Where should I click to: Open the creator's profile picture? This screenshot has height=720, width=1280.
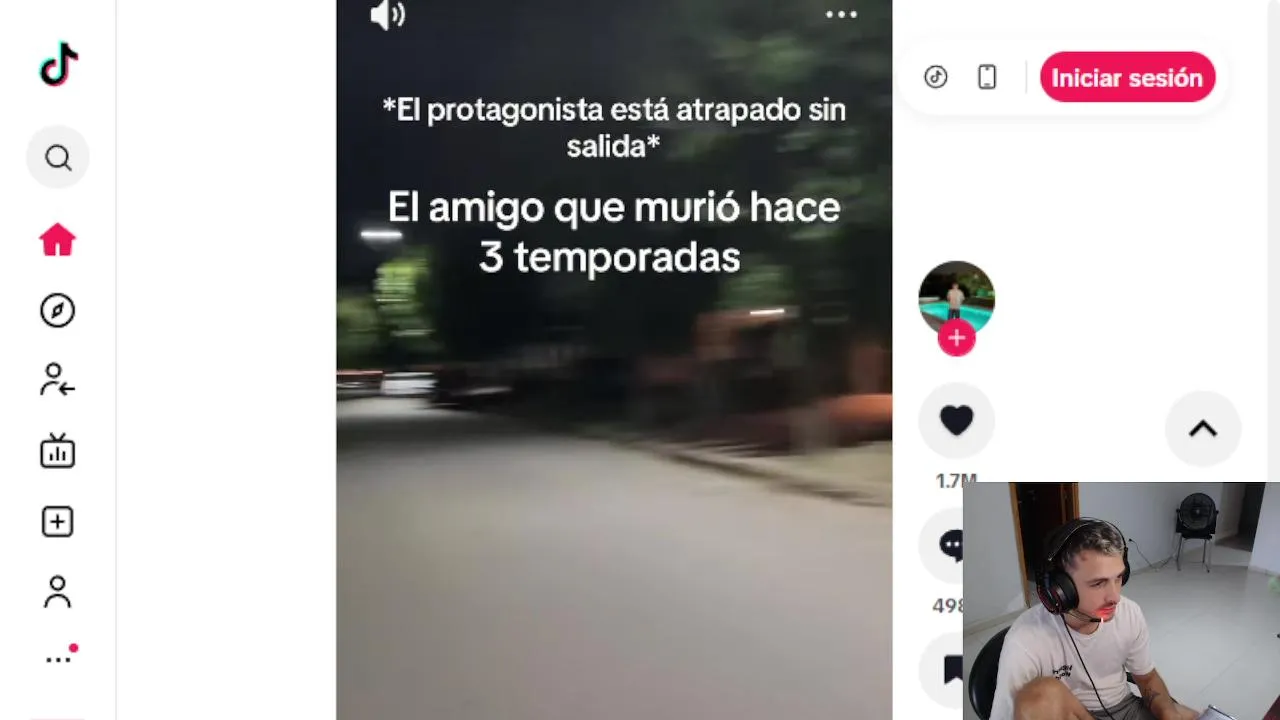pyautogui.click(x=956, y=297)
